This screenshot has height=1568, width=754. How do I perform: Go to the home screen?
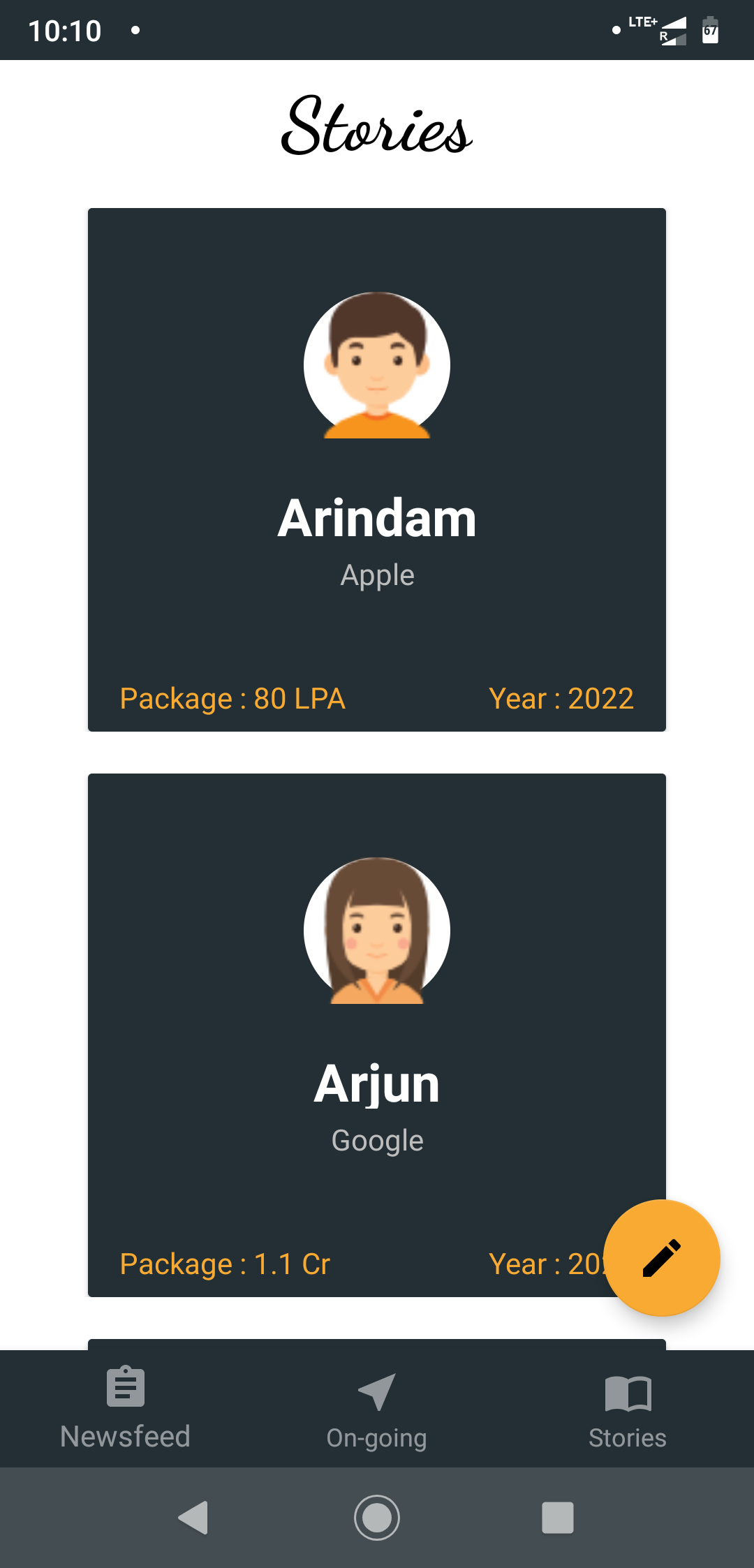377,1518
